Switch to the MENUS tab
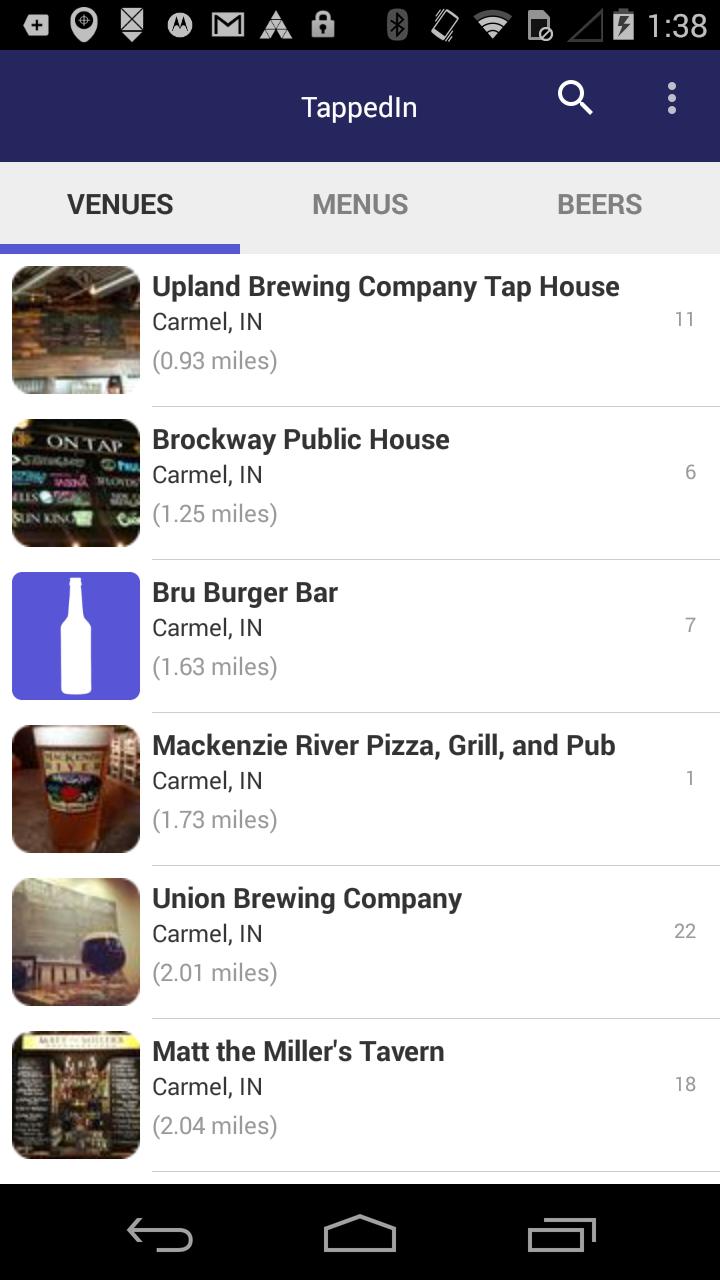 (x=360, y=204)
